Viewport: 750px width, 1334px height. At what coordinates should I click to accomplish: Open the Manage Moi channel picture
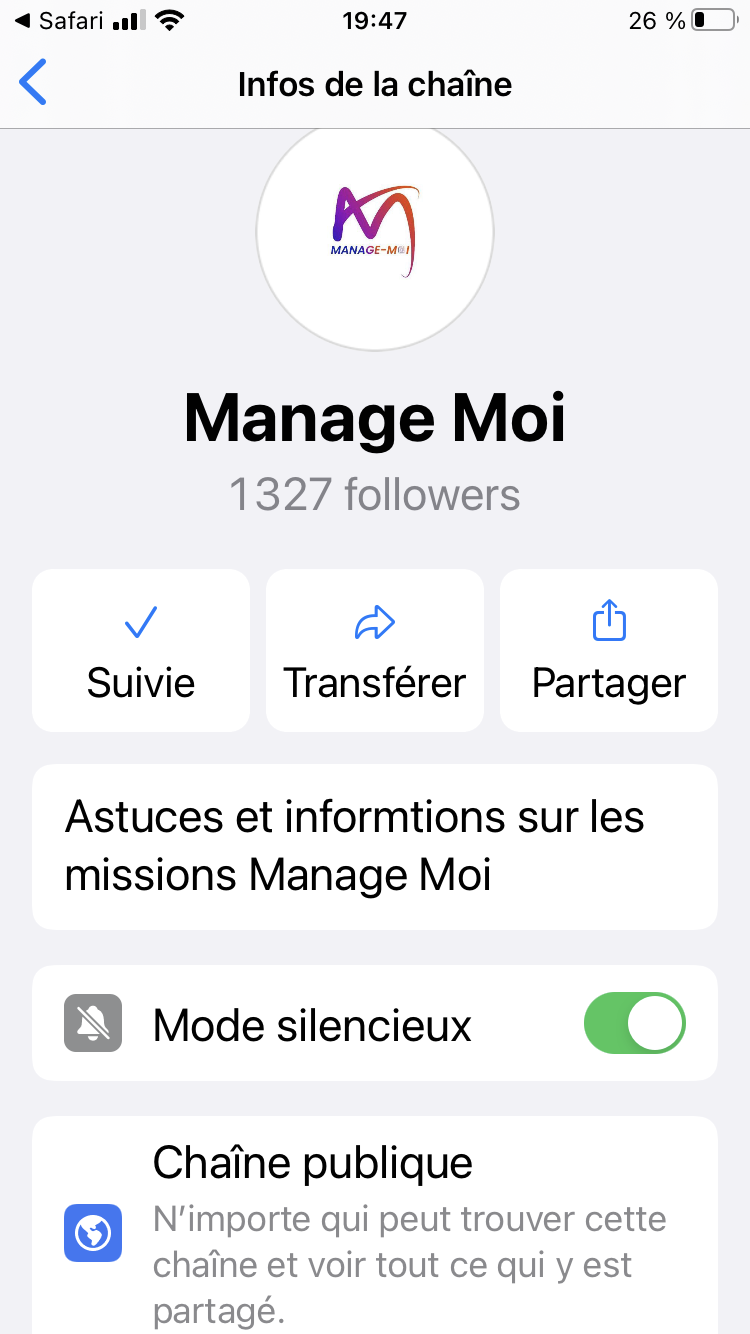pyautogui.click(x=375, y=233)
